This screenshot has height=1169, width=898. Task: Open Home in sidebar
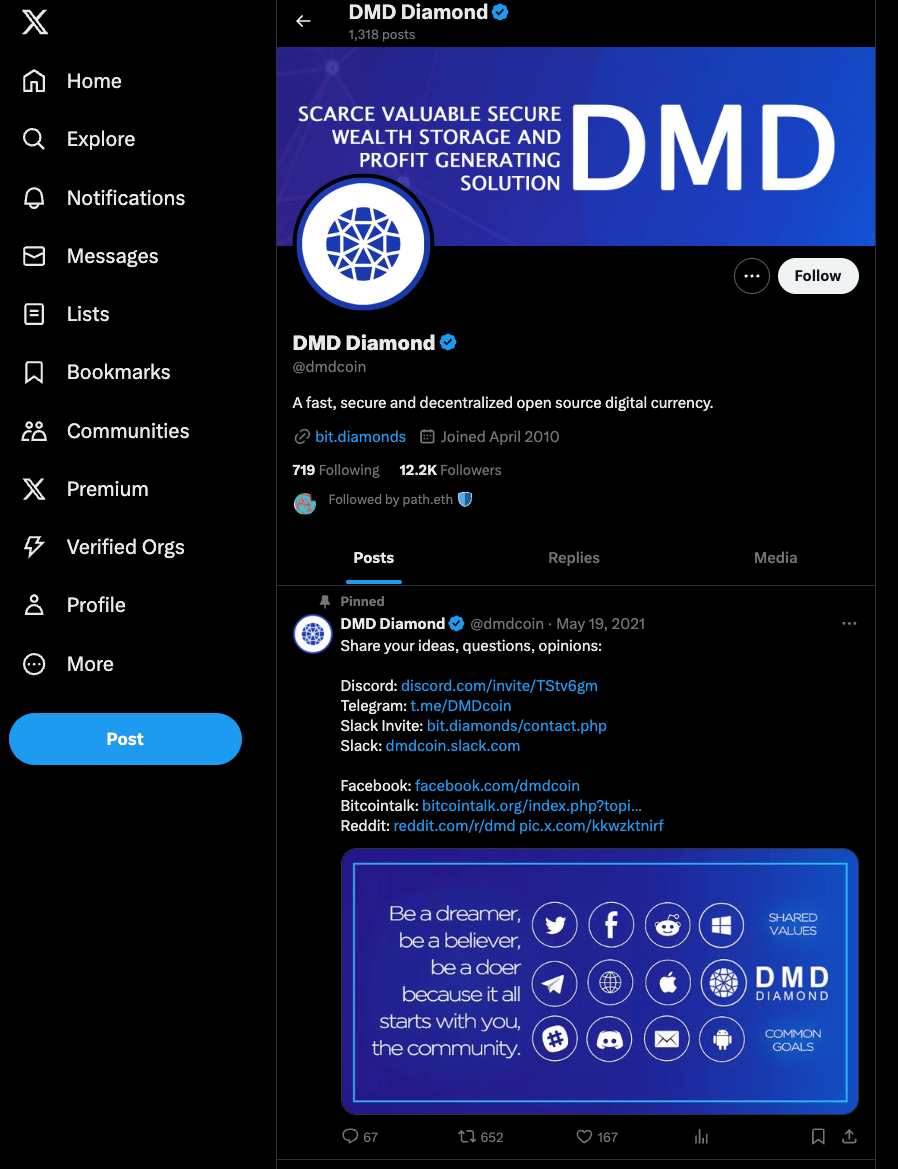pyautogui.click(x=93, y=81)
